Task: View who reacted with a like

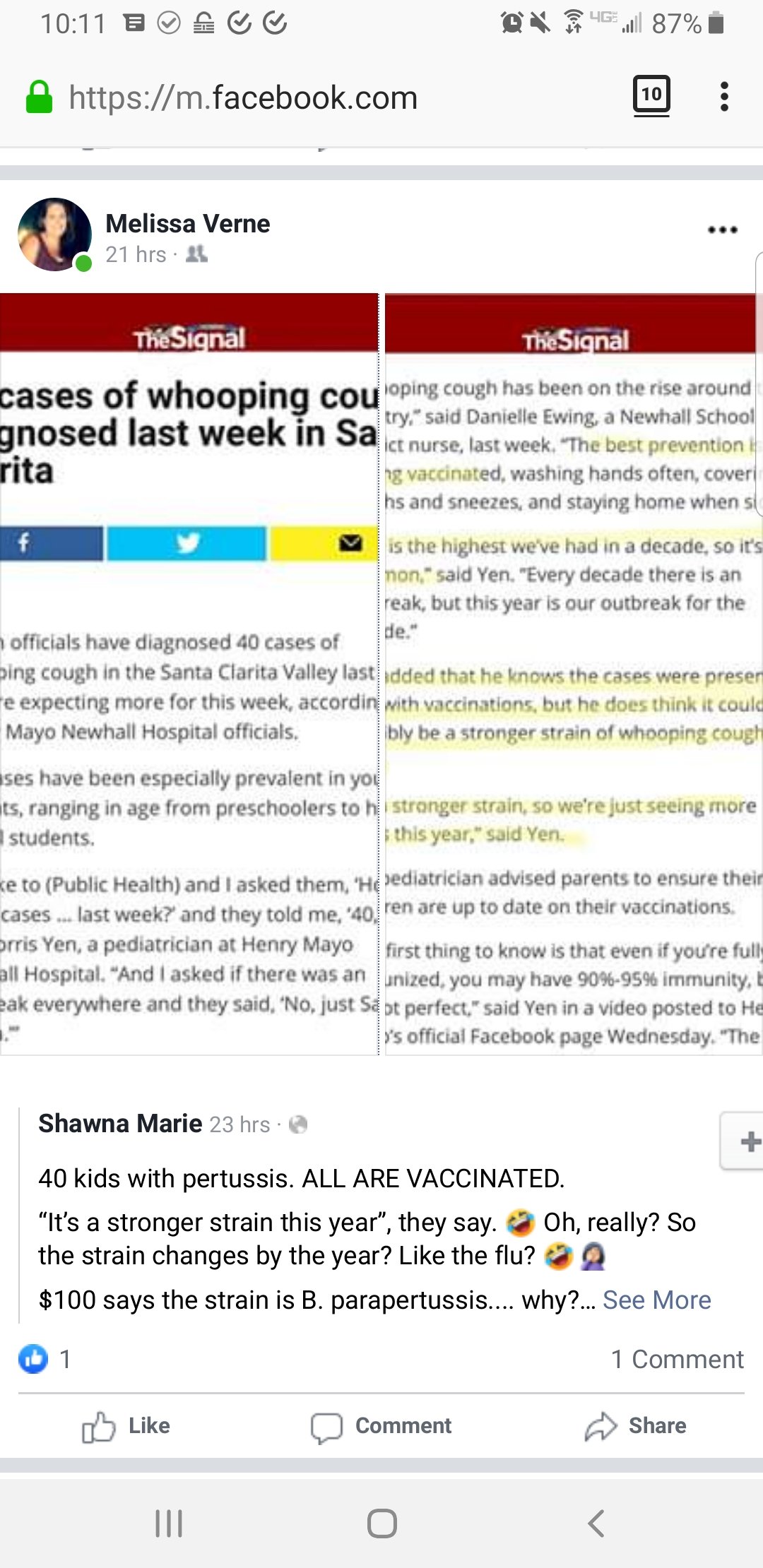Action: point(42,1359)
